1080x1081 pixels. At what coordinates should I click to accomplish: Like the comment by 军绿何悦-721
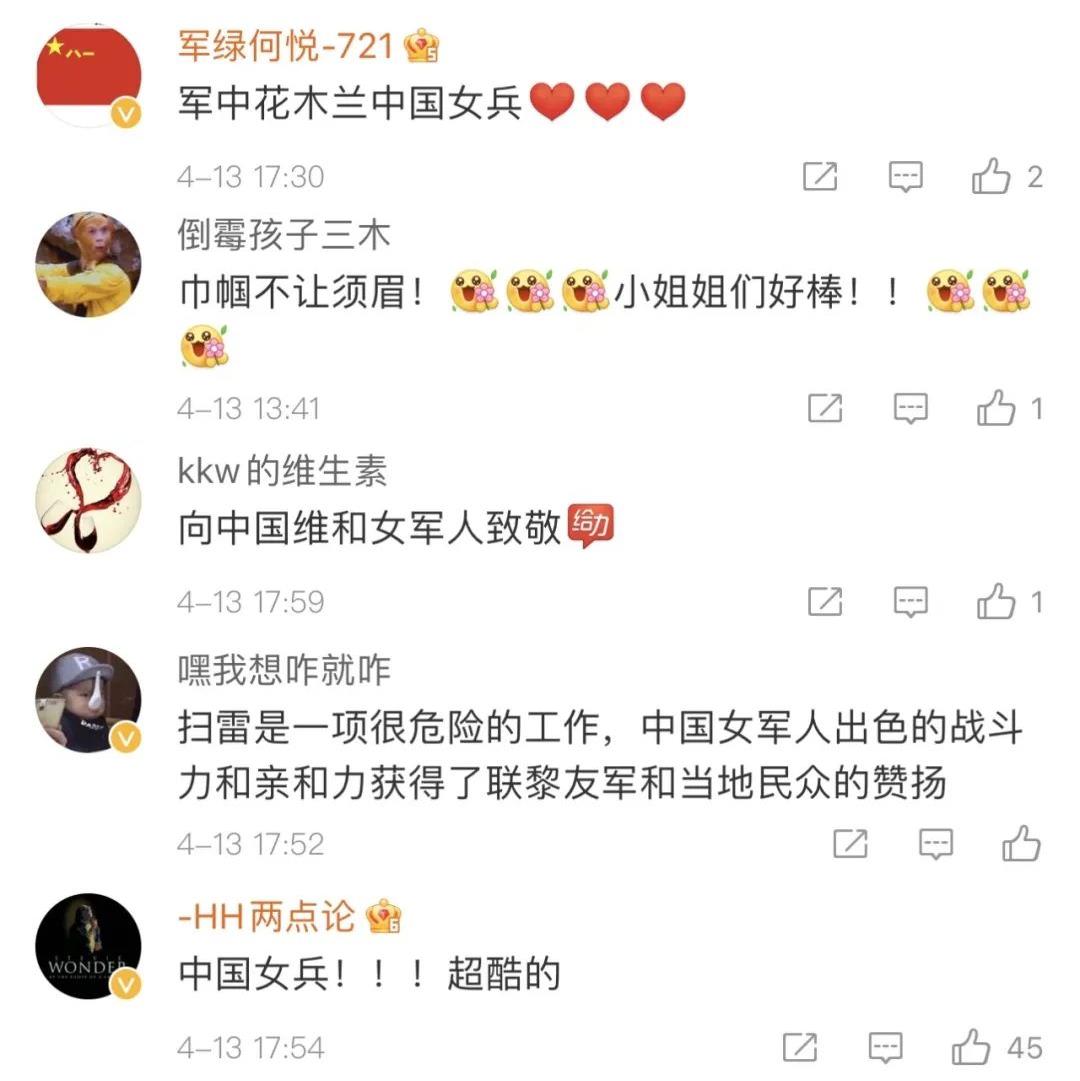[x=991, y=177]
